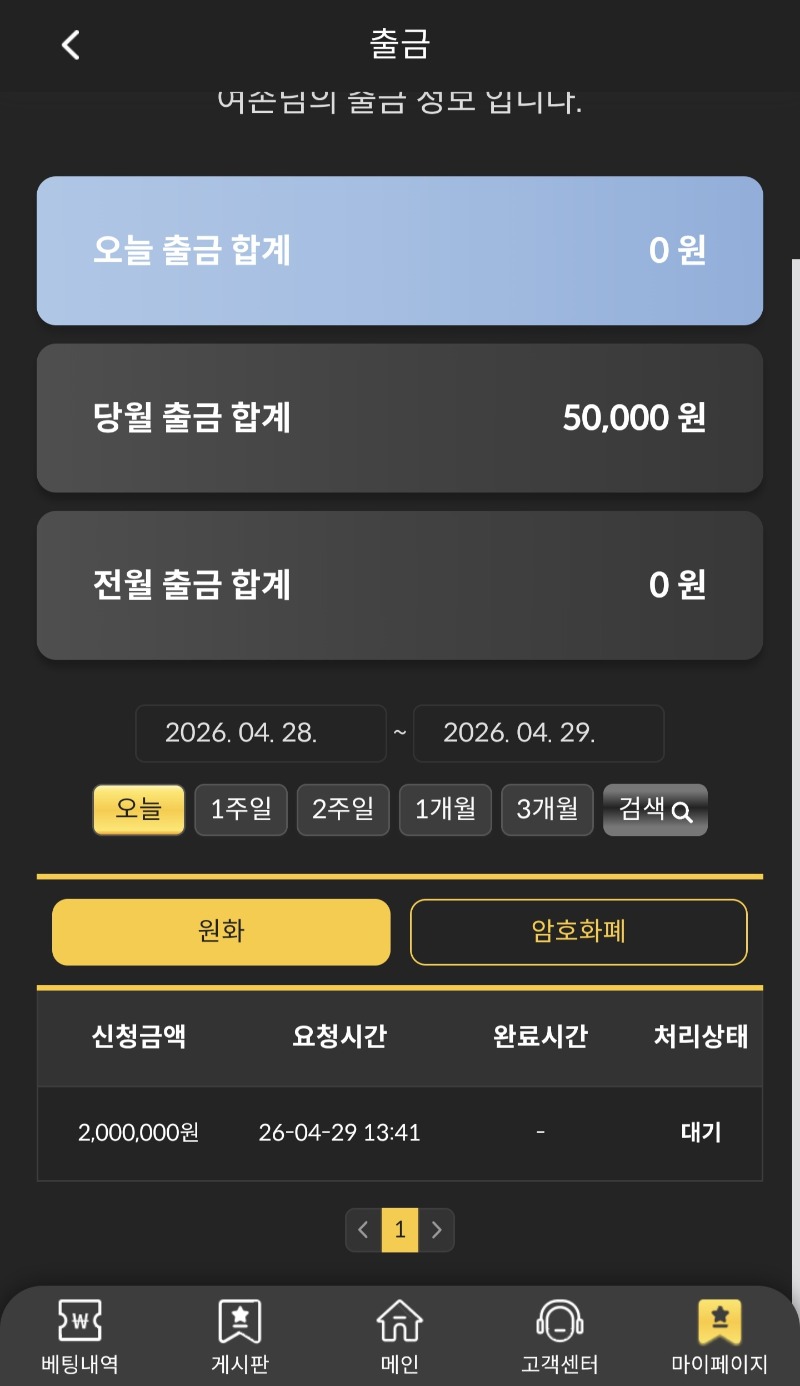This screenshot has width=800, height=1386.
Task: Tap the 검색 search button
Action: click(x=655, y=809)
